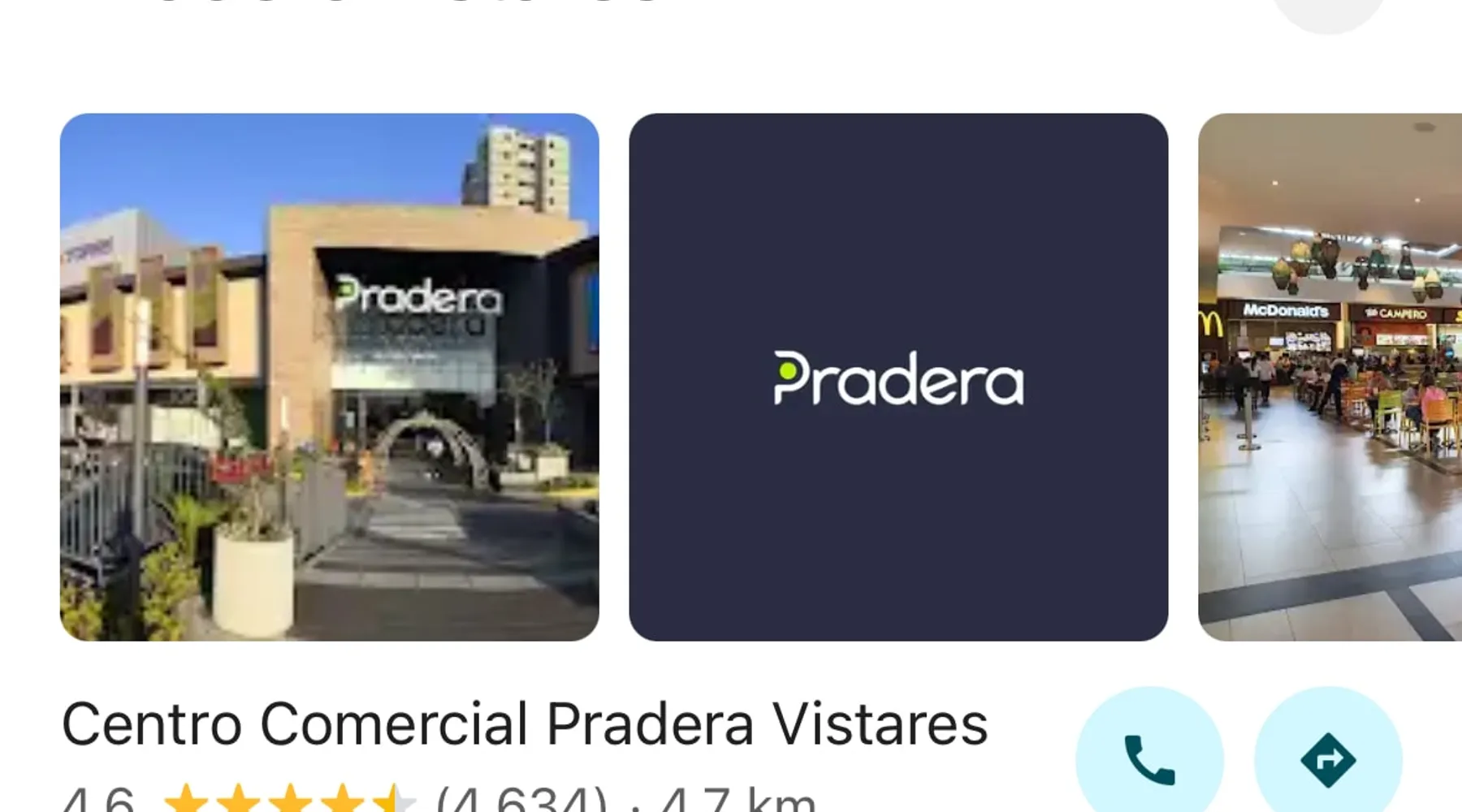The image size is (1462, 812).
Task: Open the Pradera logo photo
Action: point(898,377)
